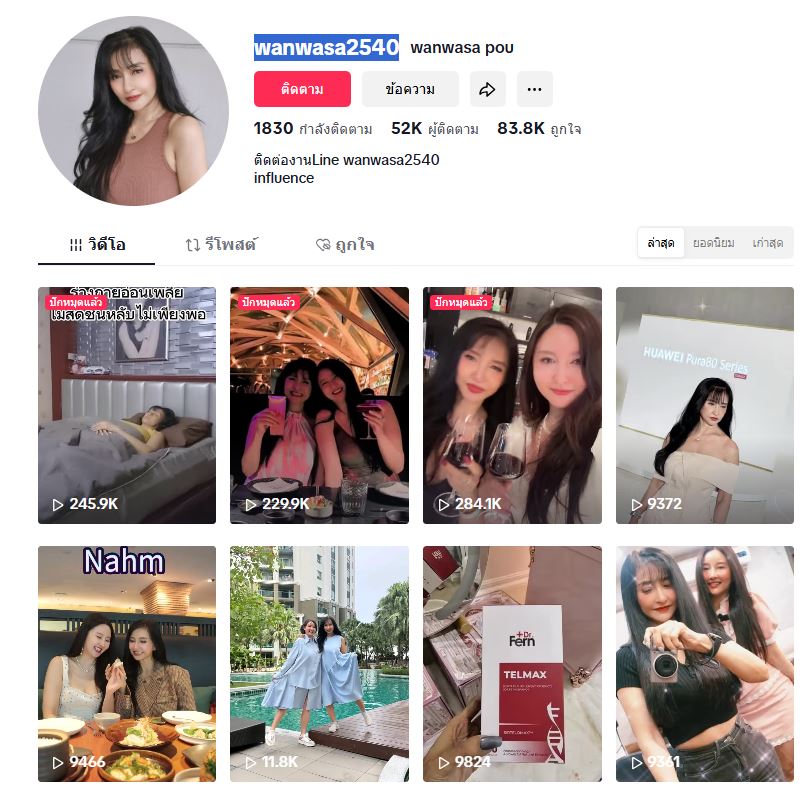
Task: Switch to the วิดีโอ videos tab
Action: tap(97, 245)
